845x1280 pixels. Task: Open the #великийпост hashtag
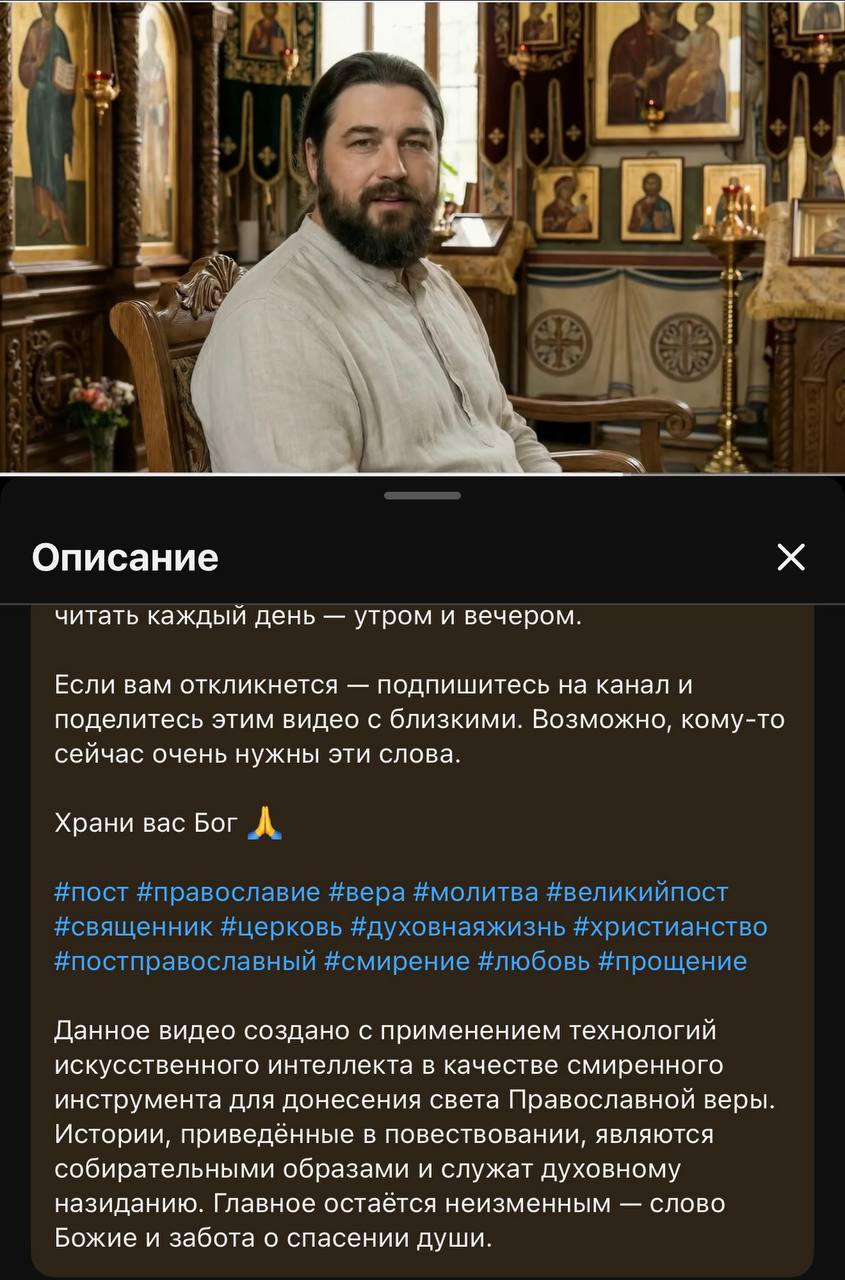pos(638,892)
